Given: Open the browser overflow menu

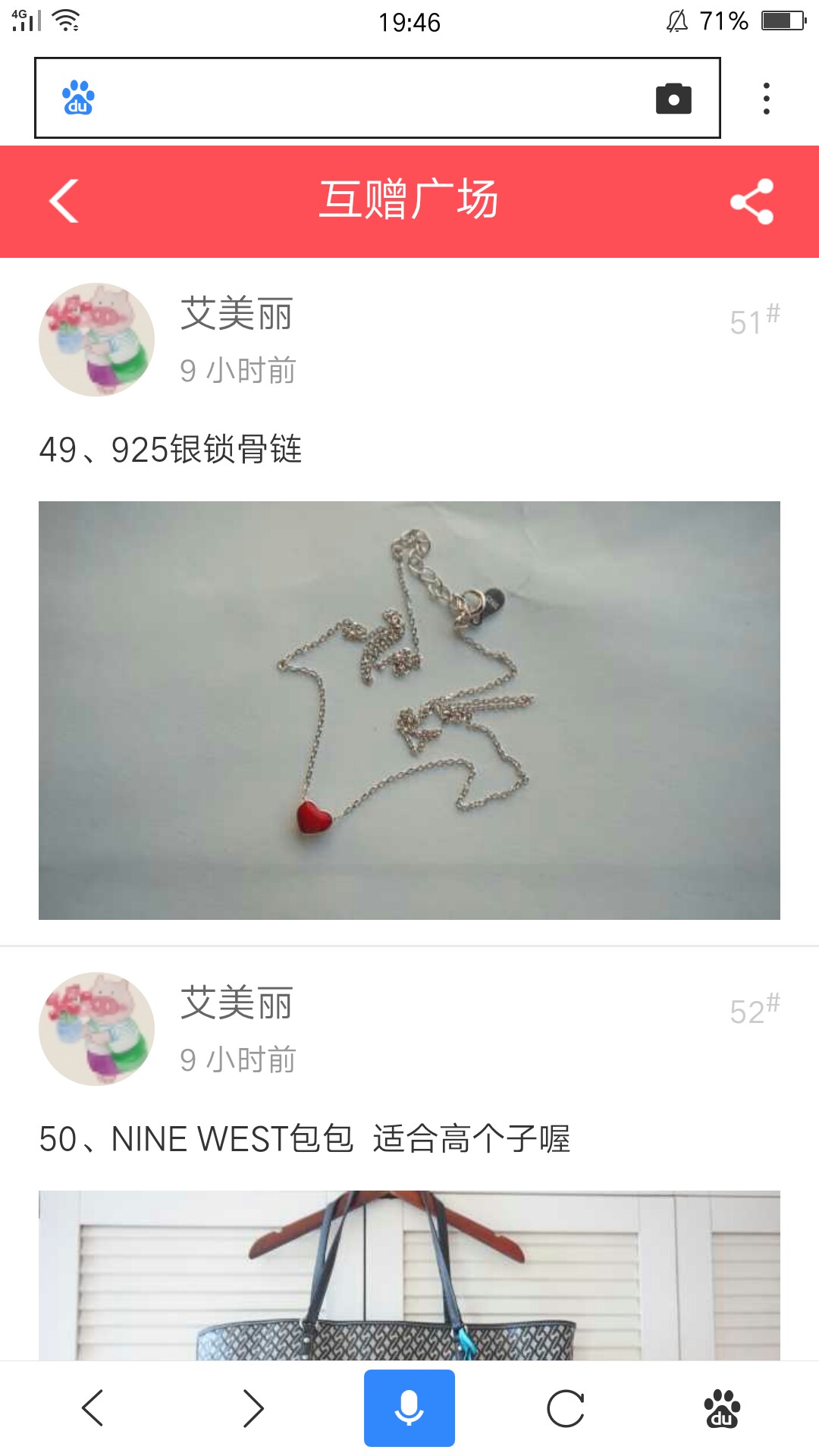Looking at the screenshot, I should click(767, 99).
